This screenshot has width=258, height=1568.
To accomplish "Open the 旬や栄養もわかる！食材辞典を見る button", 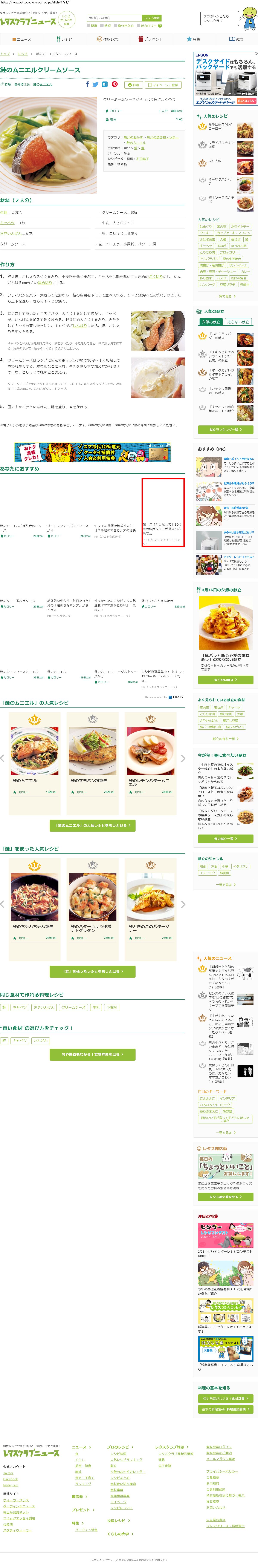I will pyautogui.click(x=92, y=1054).
